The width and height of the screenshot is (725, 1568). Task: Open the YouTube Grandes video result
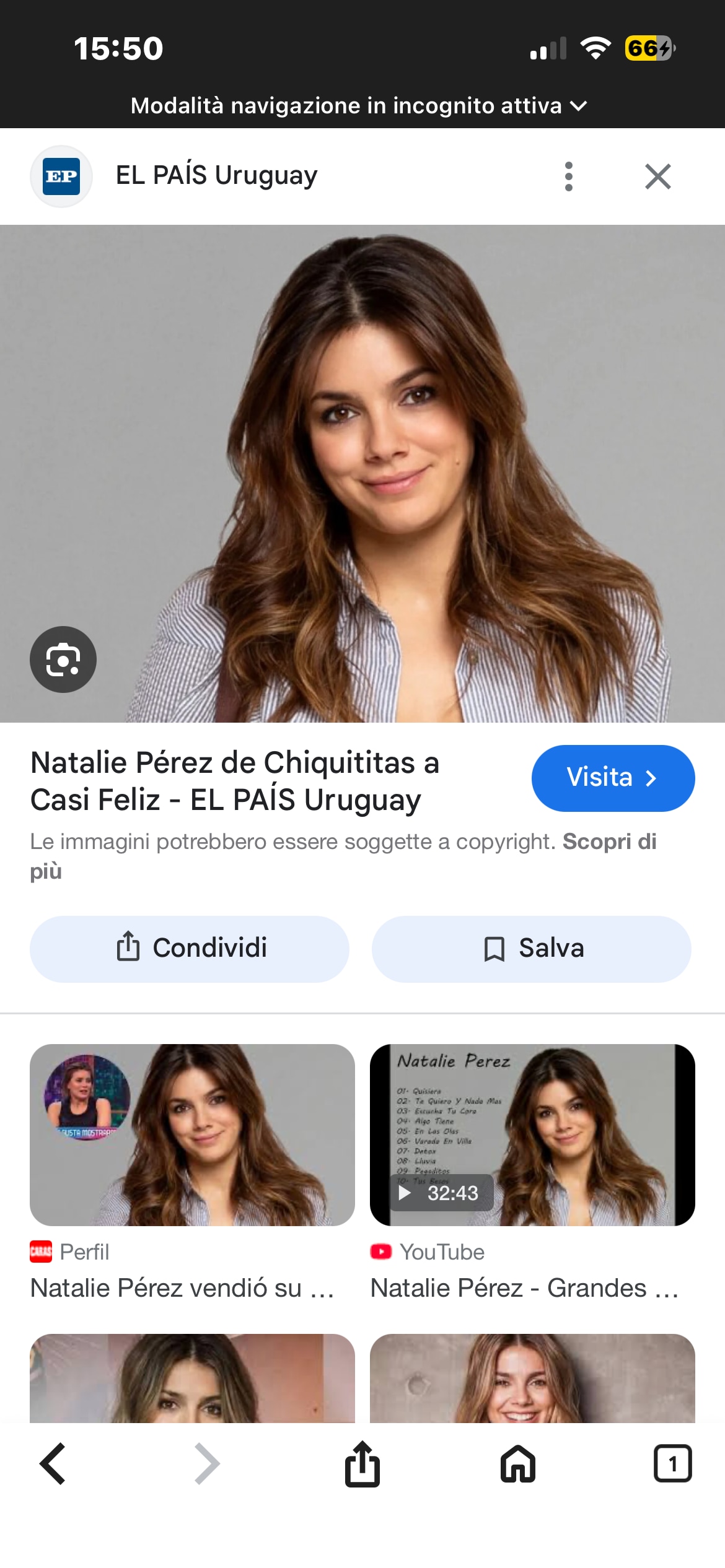pyautogui.click(x=532, y=1135)
